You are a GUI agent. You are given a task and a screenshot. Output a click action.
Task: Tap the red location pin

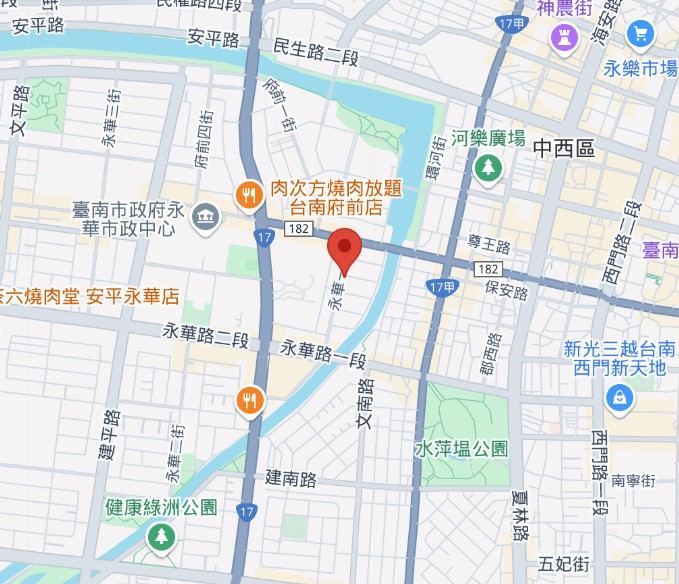coord(344,248)
